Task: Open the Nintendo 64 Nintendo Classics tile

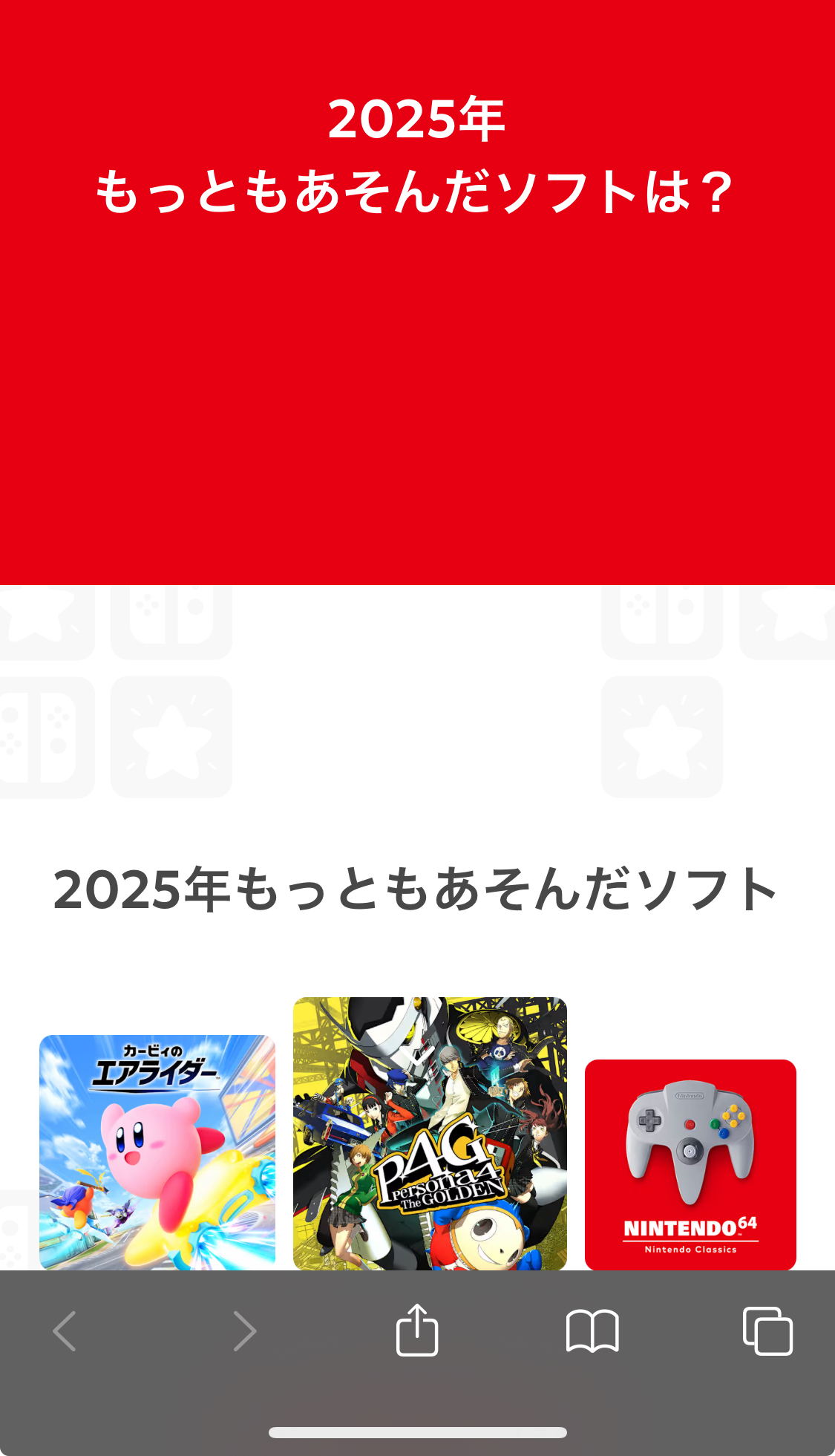Action: tap(690, 1164)
